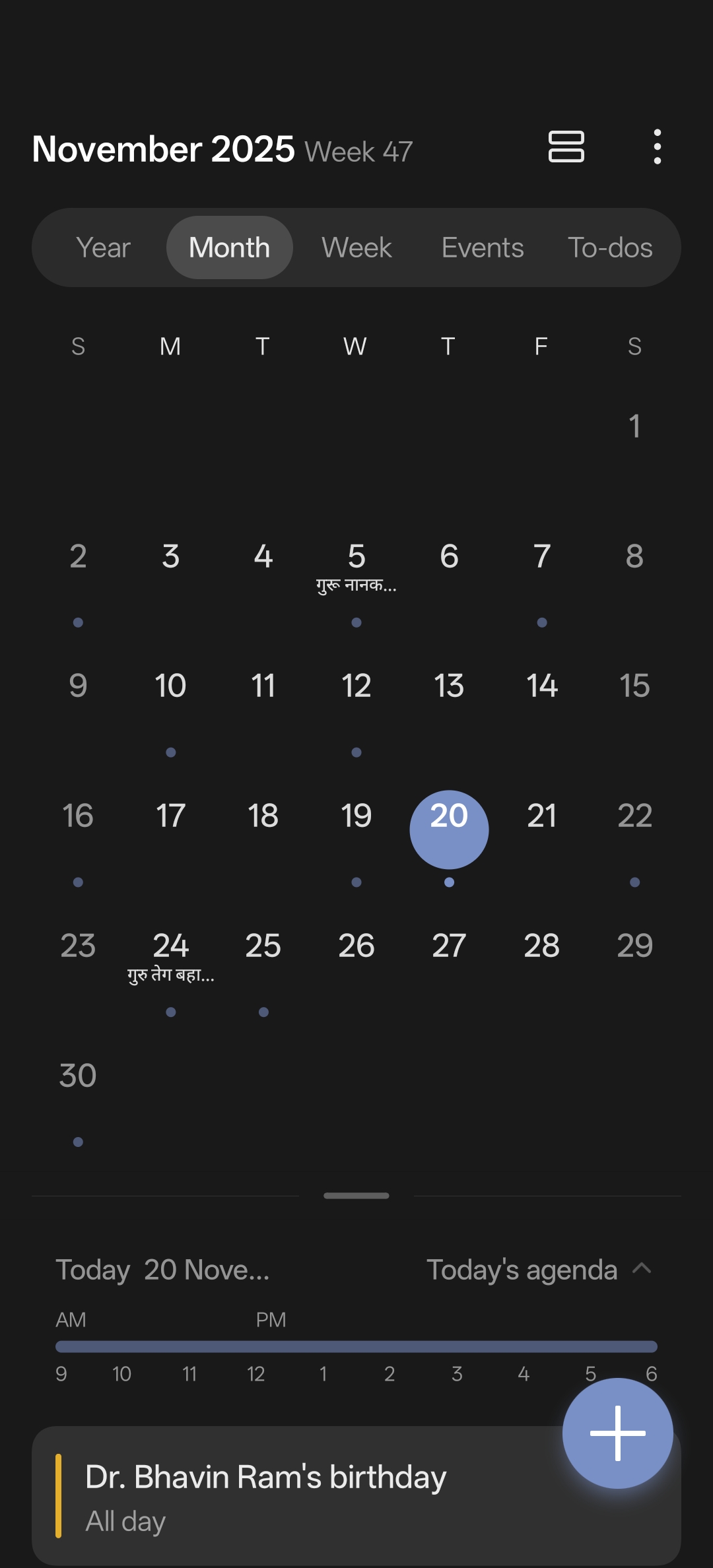Open the split view layout icon
This screenshot has width=713, height=1568.
566,148
